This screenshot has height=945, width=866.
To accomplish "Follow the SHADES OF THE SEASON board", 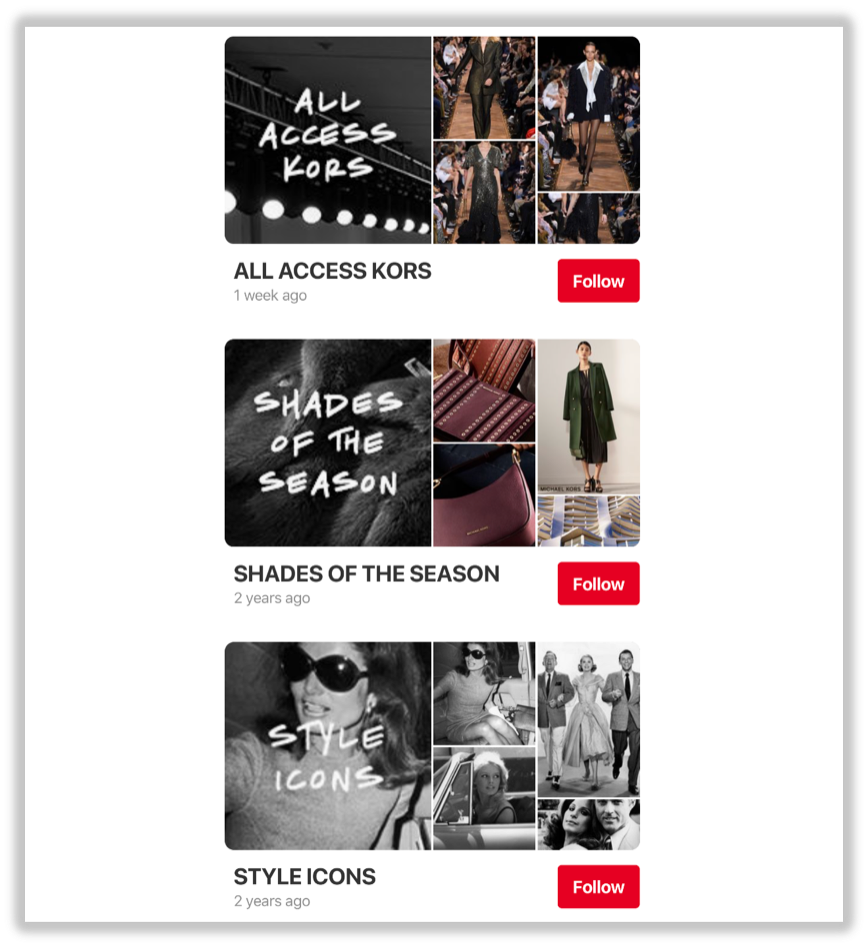I will coord(598,584).
